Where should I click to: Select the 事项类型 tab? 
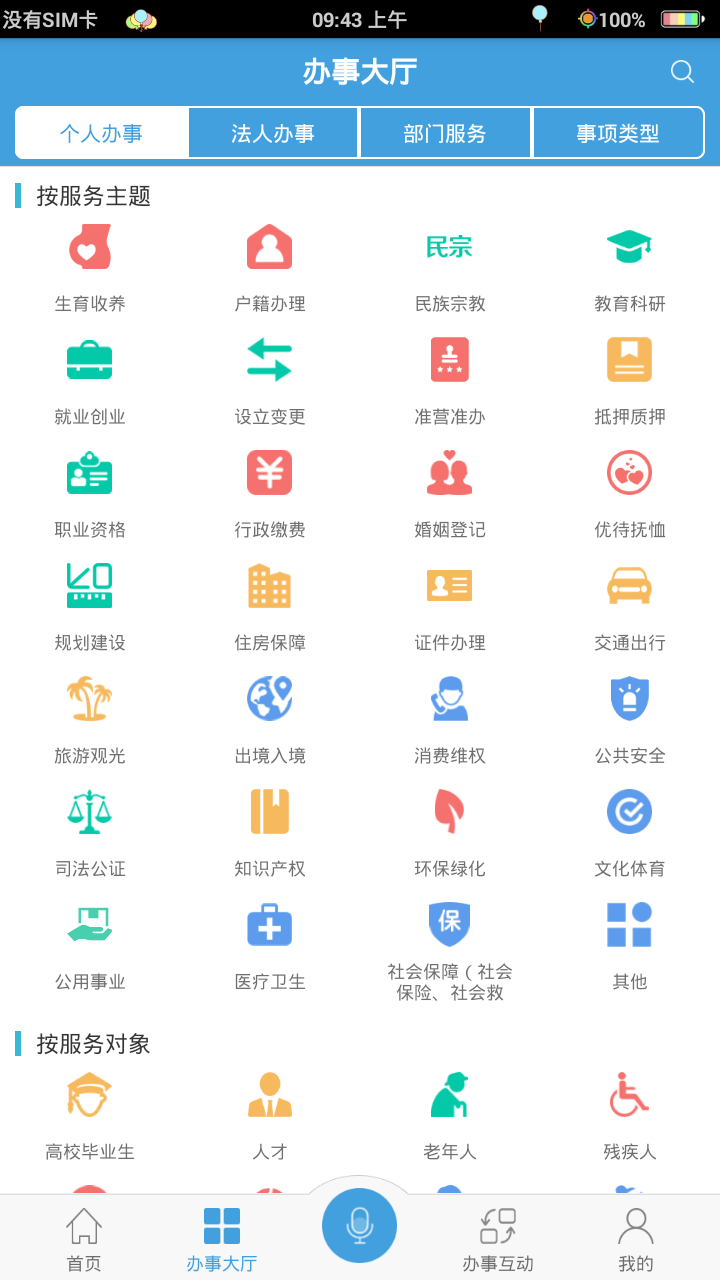click(618, 133)
